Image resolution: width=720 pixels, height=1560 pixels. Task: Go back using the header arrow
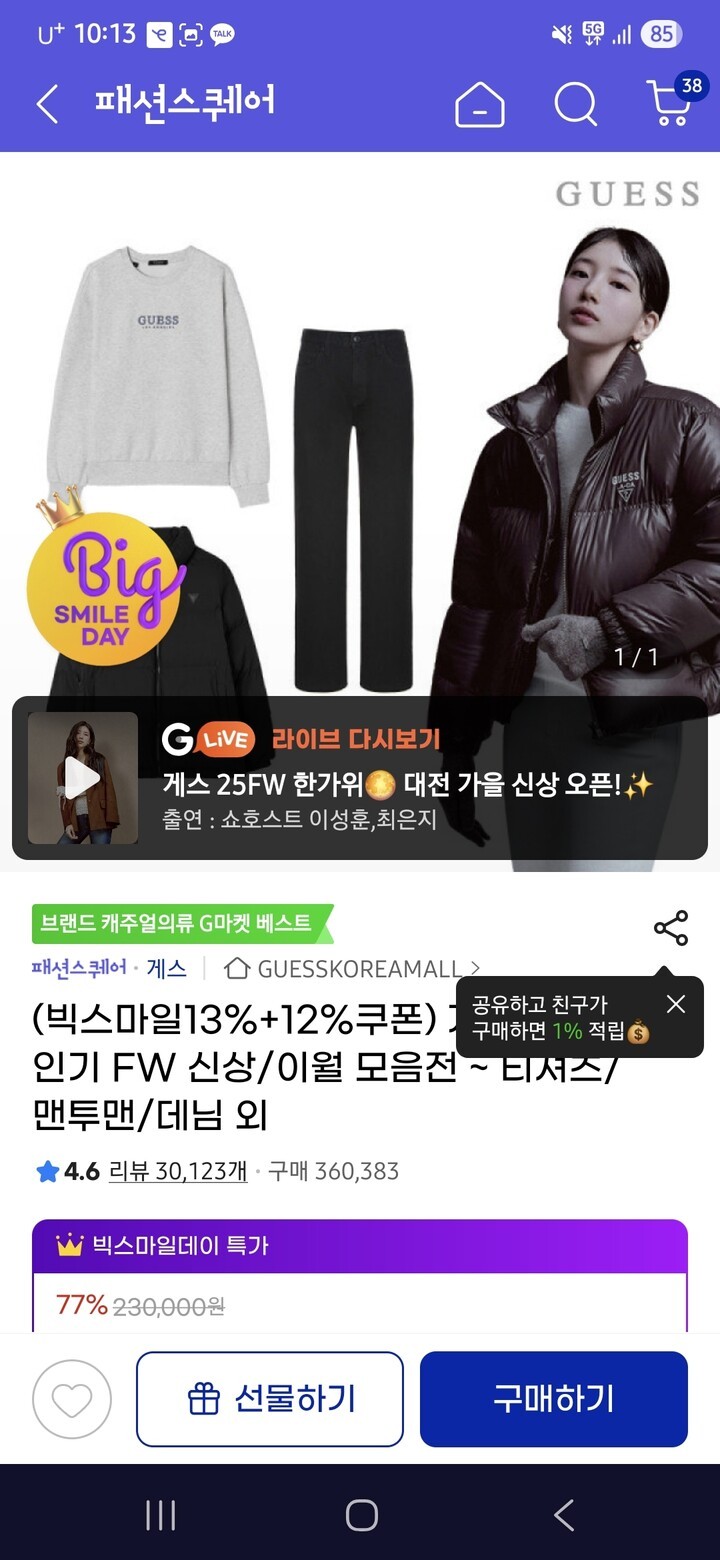pos(47,103)
